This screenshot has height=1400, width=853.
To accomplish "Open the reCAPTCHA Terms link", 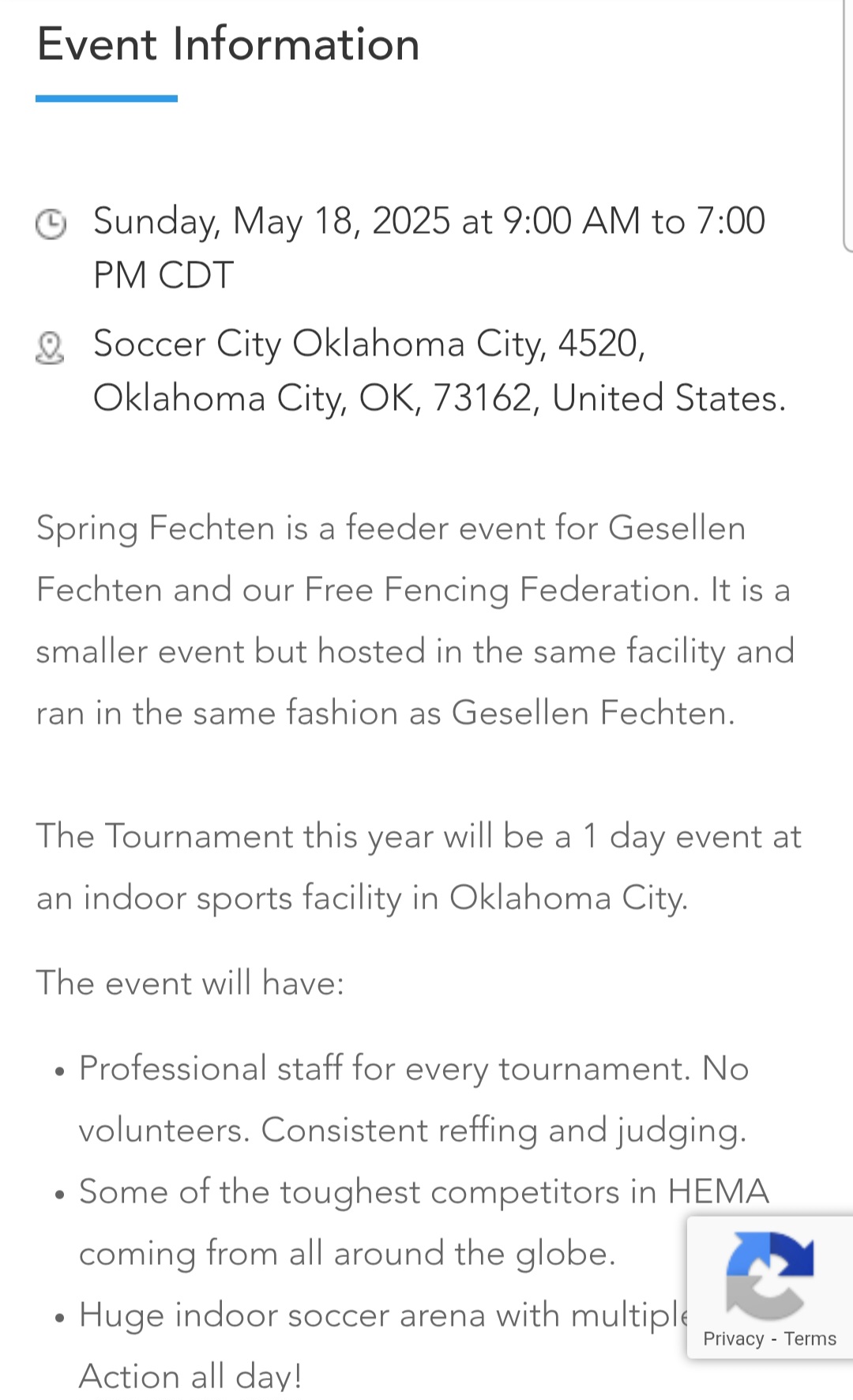I will click(810, 1338).
